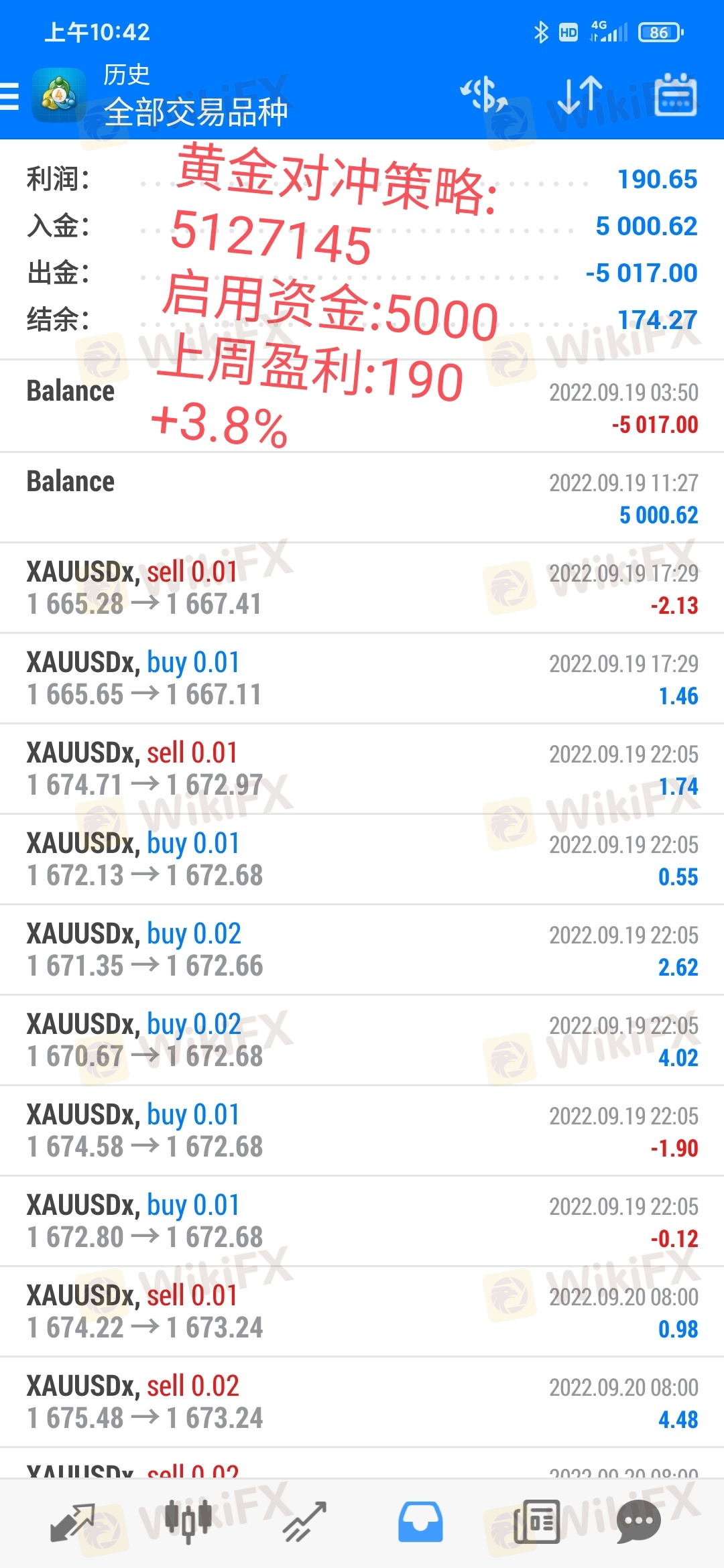Switch to the Quotes tab
This screenshot has height=1568, width=724.
pos(73,1522)
